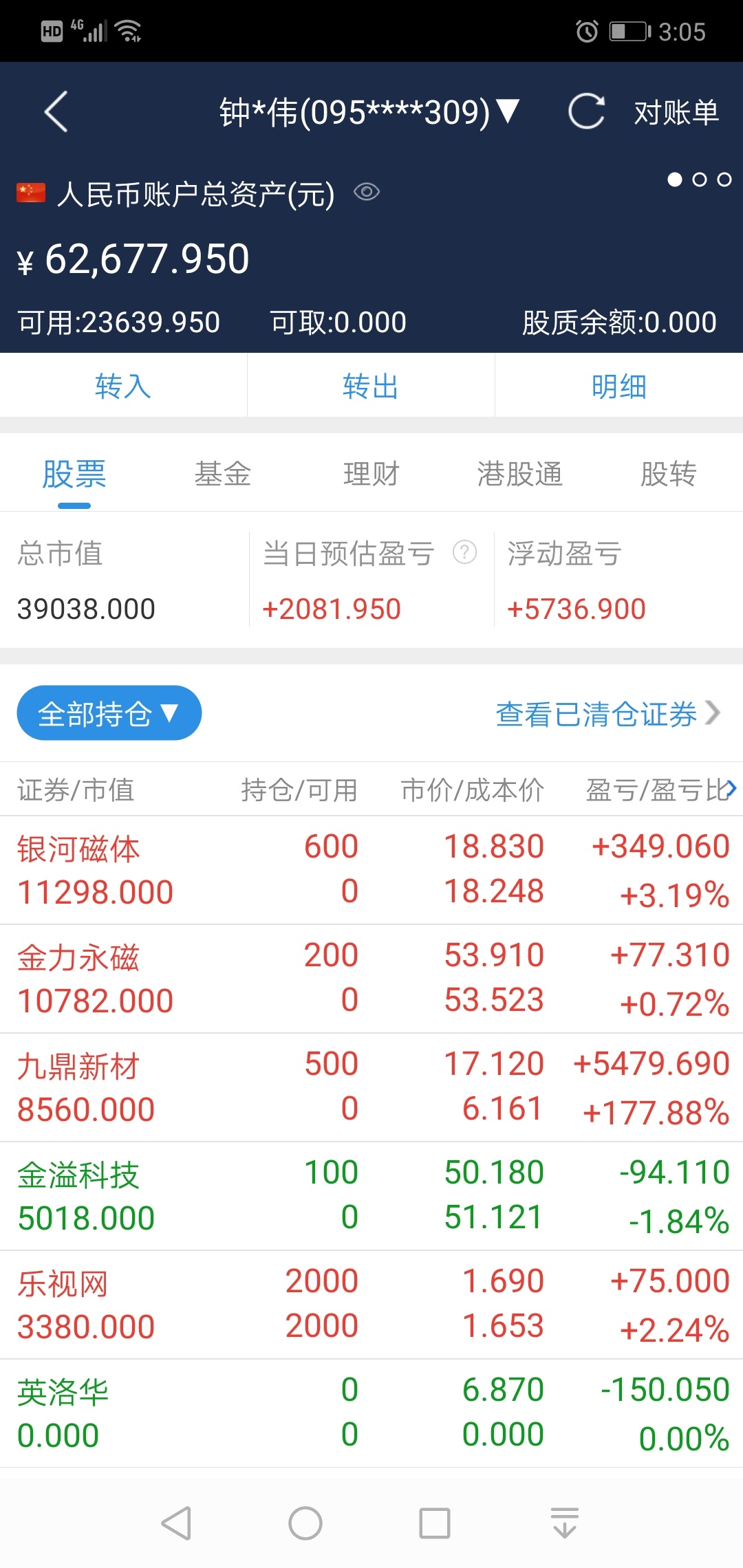Go back using the top-left arrow
The width and height of the screenshot is (743, 1568).
pyautogui.click(x=56, y=111)
